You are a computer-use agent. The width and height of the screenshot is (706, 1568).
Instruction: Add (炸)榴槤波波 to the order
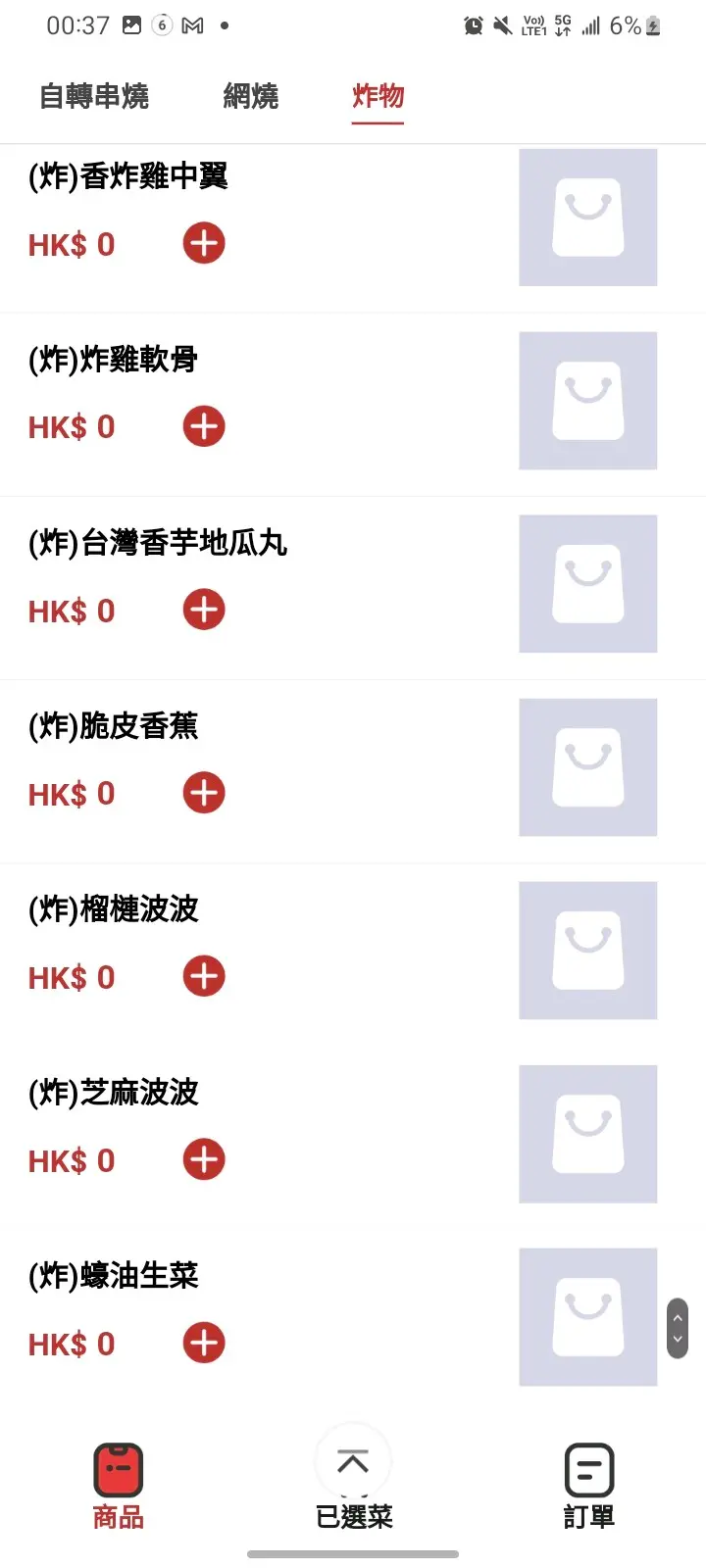coord(204,976)
